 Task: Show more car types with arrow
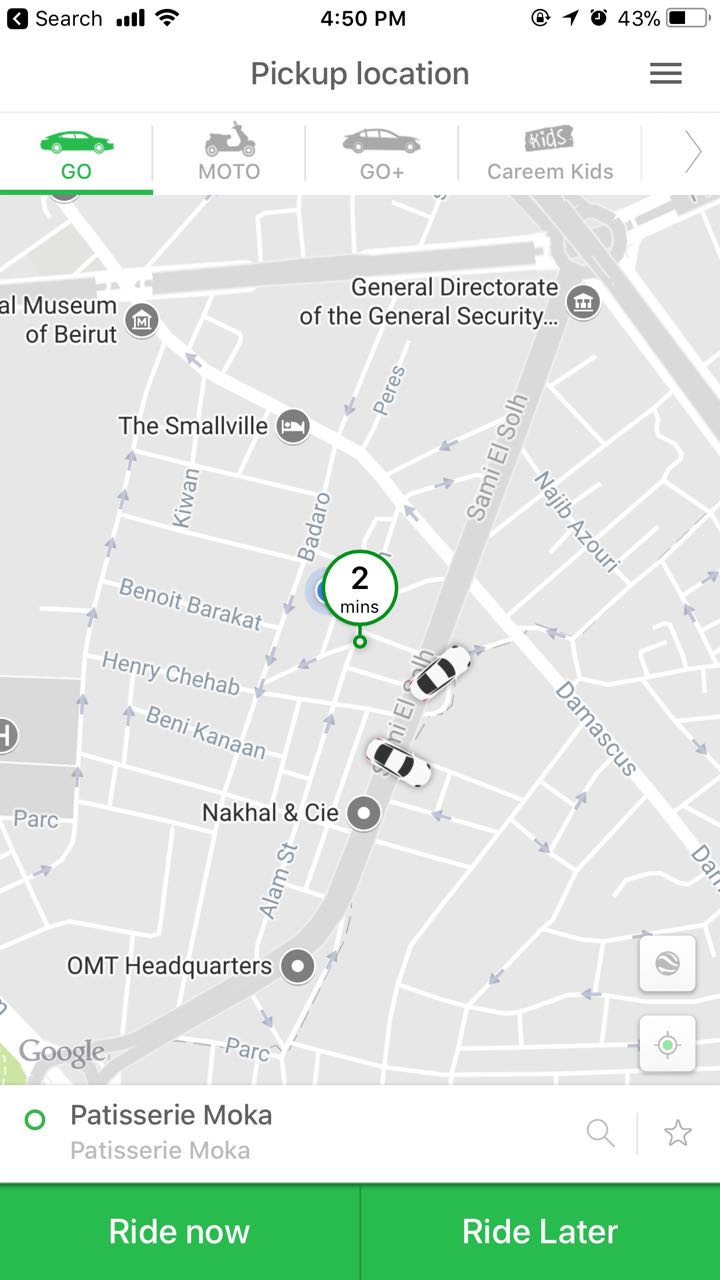tap(693, 153)
